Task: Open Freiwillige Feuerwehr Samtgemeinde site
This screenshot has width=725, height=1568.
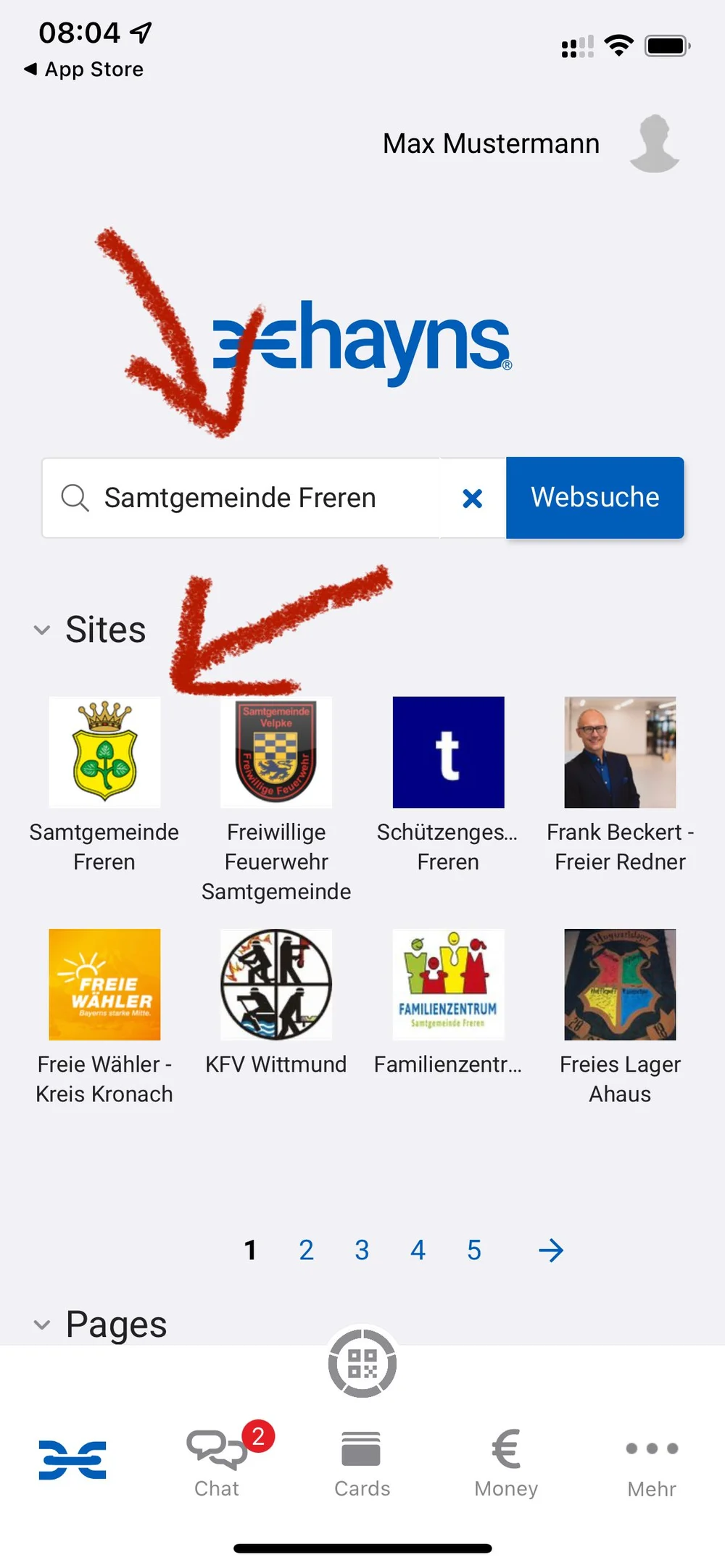Action: point(276,753)
